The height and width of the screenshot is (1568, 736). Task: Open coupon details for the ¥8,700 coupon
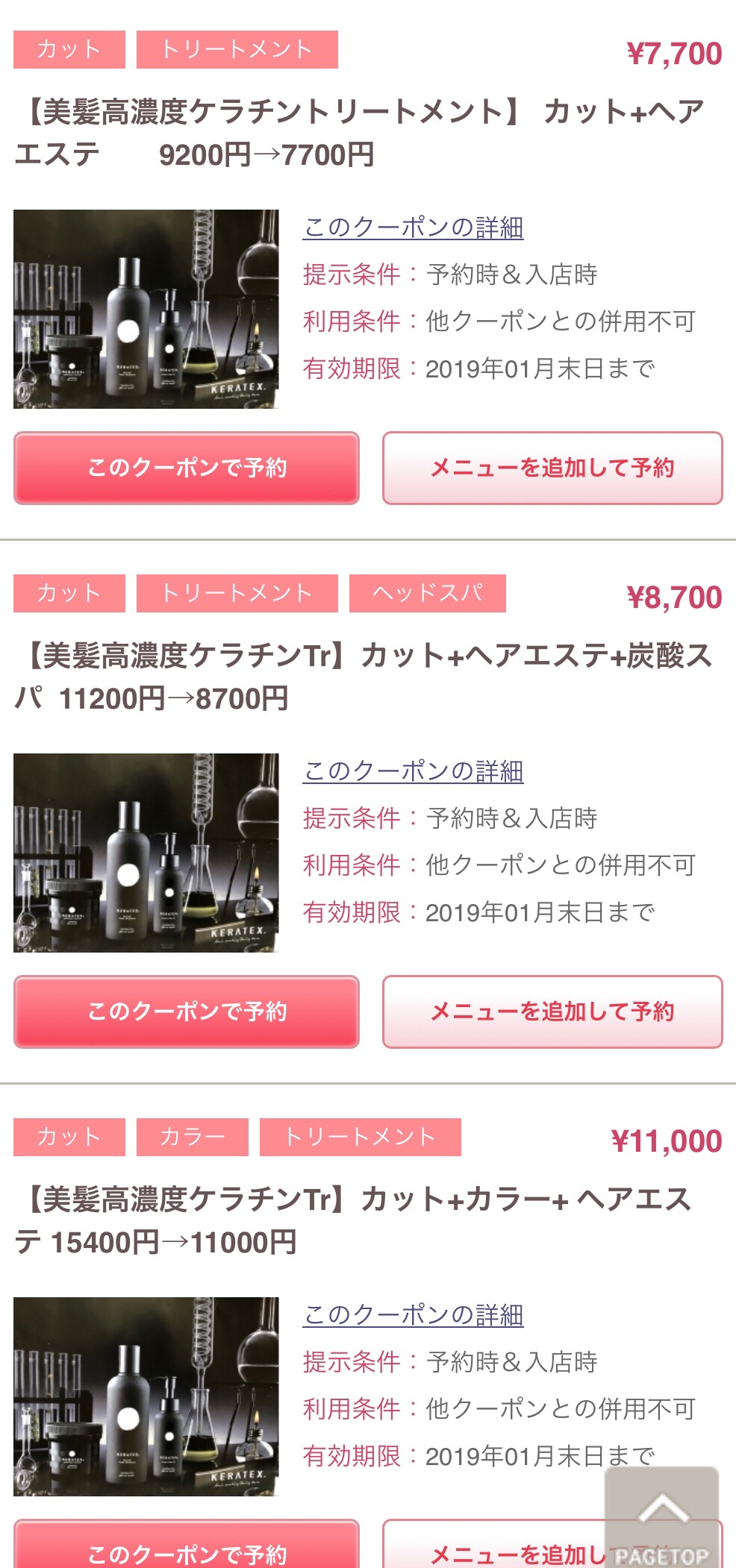413,771
